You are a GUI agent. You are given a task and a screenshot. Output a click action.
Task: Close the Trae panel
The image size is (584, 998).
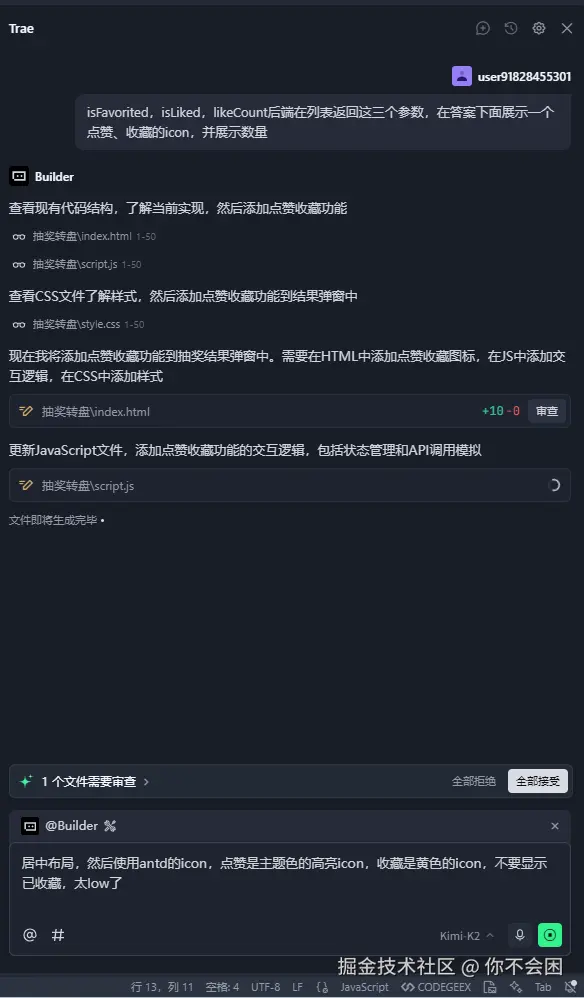click(x=567, y=28)
